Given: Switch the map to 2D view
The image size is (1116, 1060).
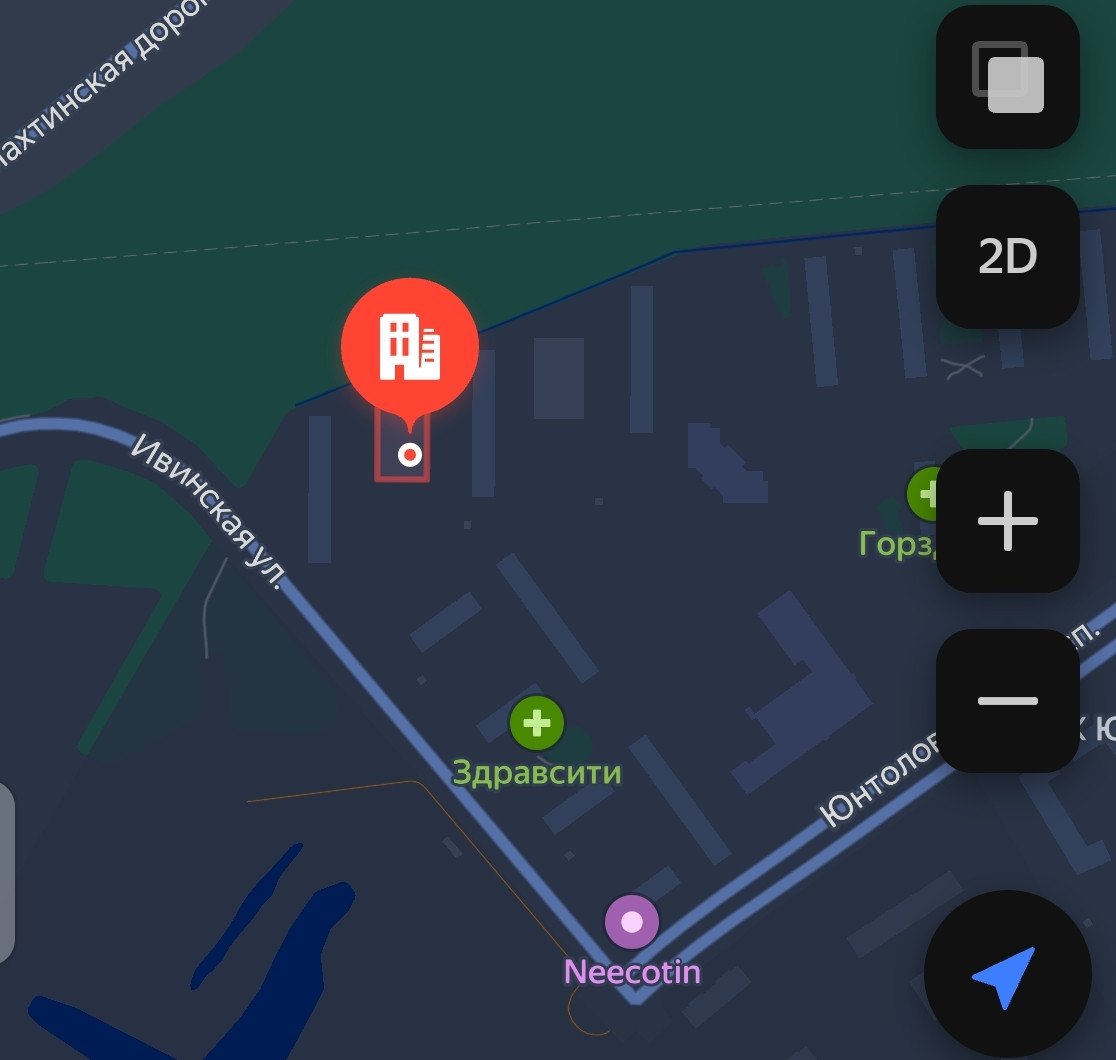Looking at the screenshot, I should pos(1007,257).
